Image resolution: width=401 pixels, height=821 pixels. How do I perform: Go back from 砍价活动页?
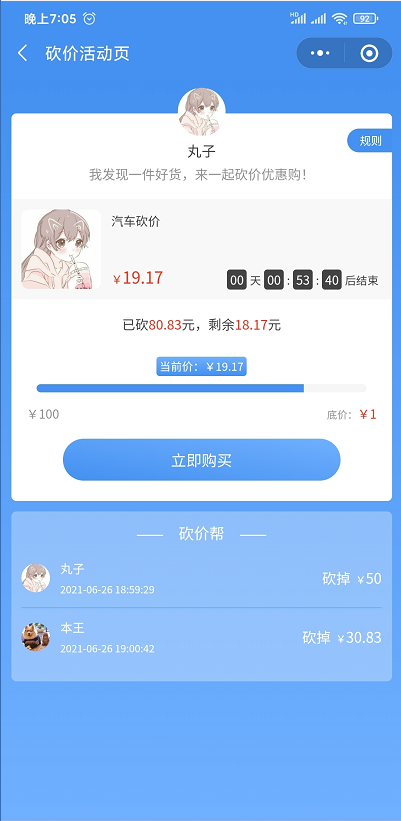[23, 53]
